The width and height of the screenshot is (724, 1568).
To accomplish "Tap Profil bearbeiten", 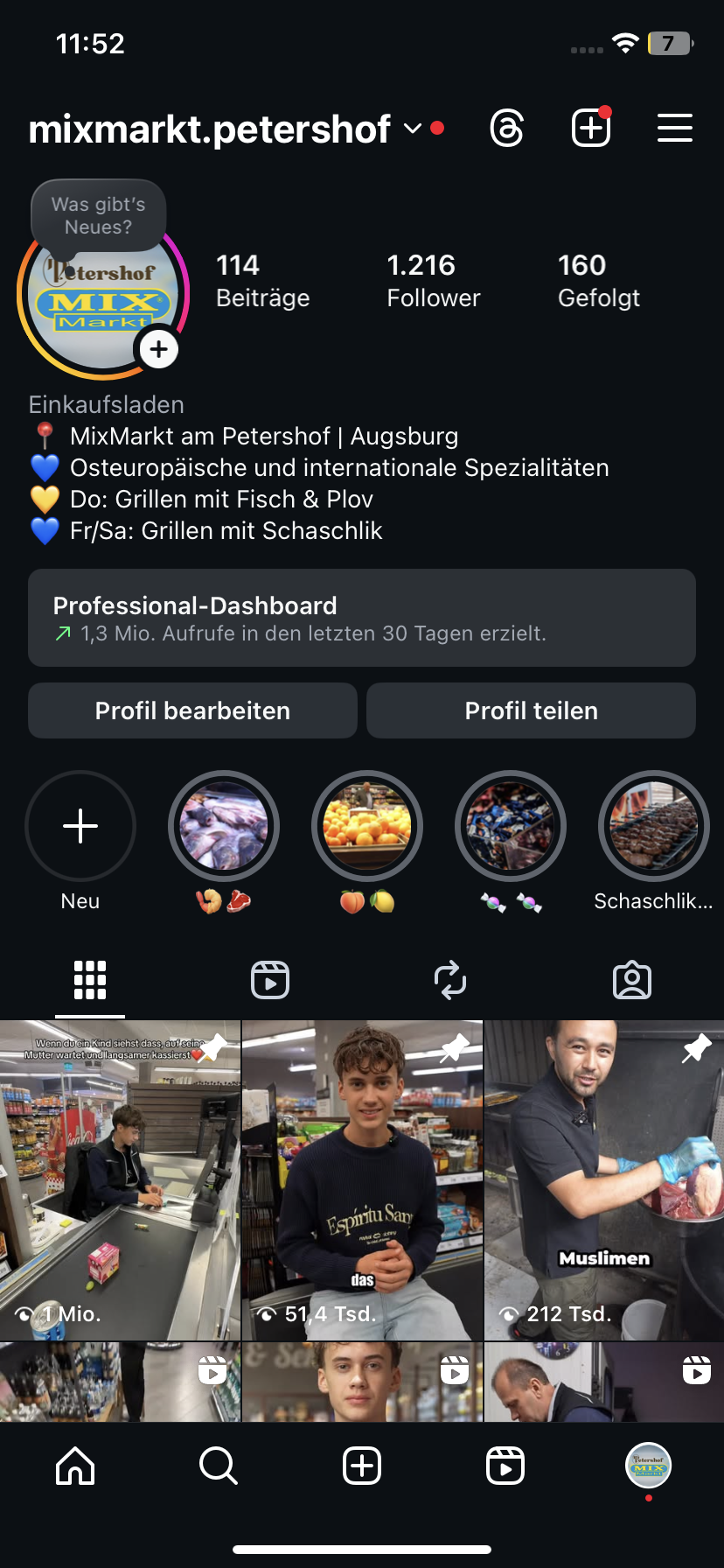I will 192,710.
